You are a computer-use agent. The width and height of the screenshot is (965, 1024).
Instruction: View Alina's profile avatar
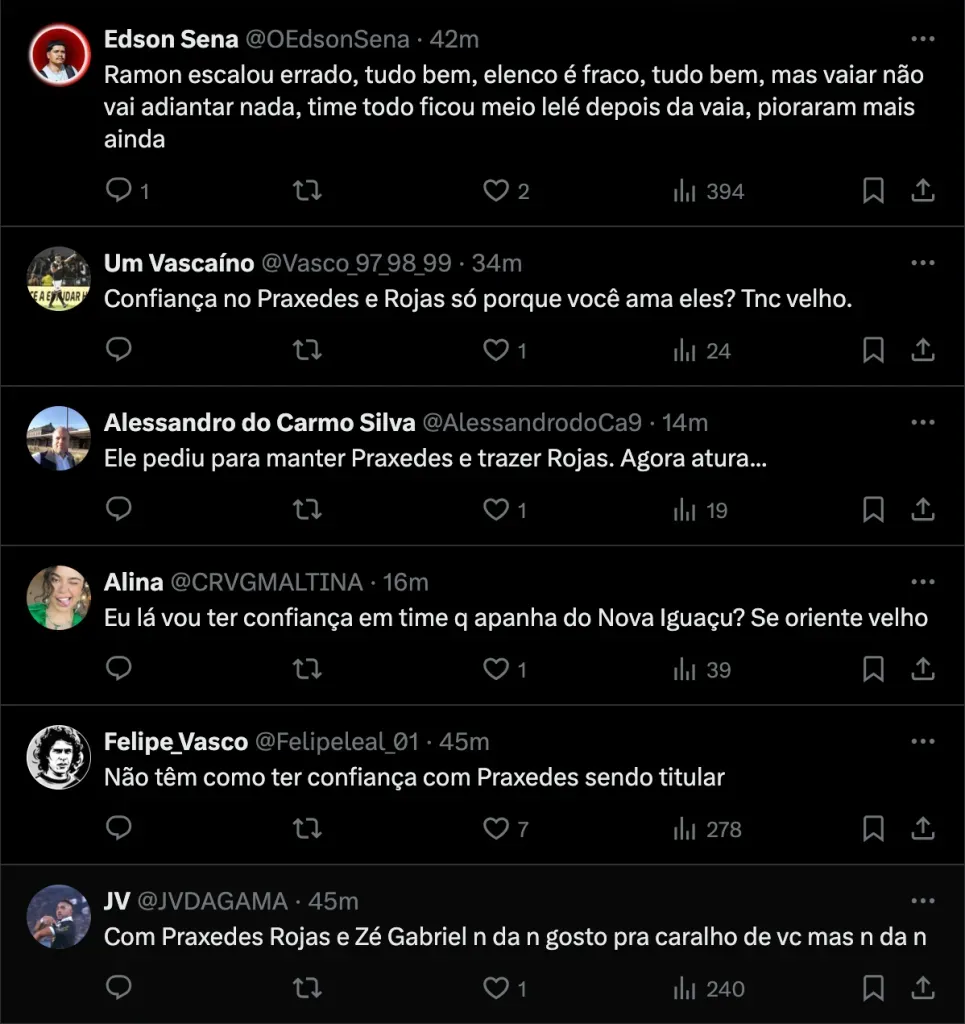click(x=59, y=597)
